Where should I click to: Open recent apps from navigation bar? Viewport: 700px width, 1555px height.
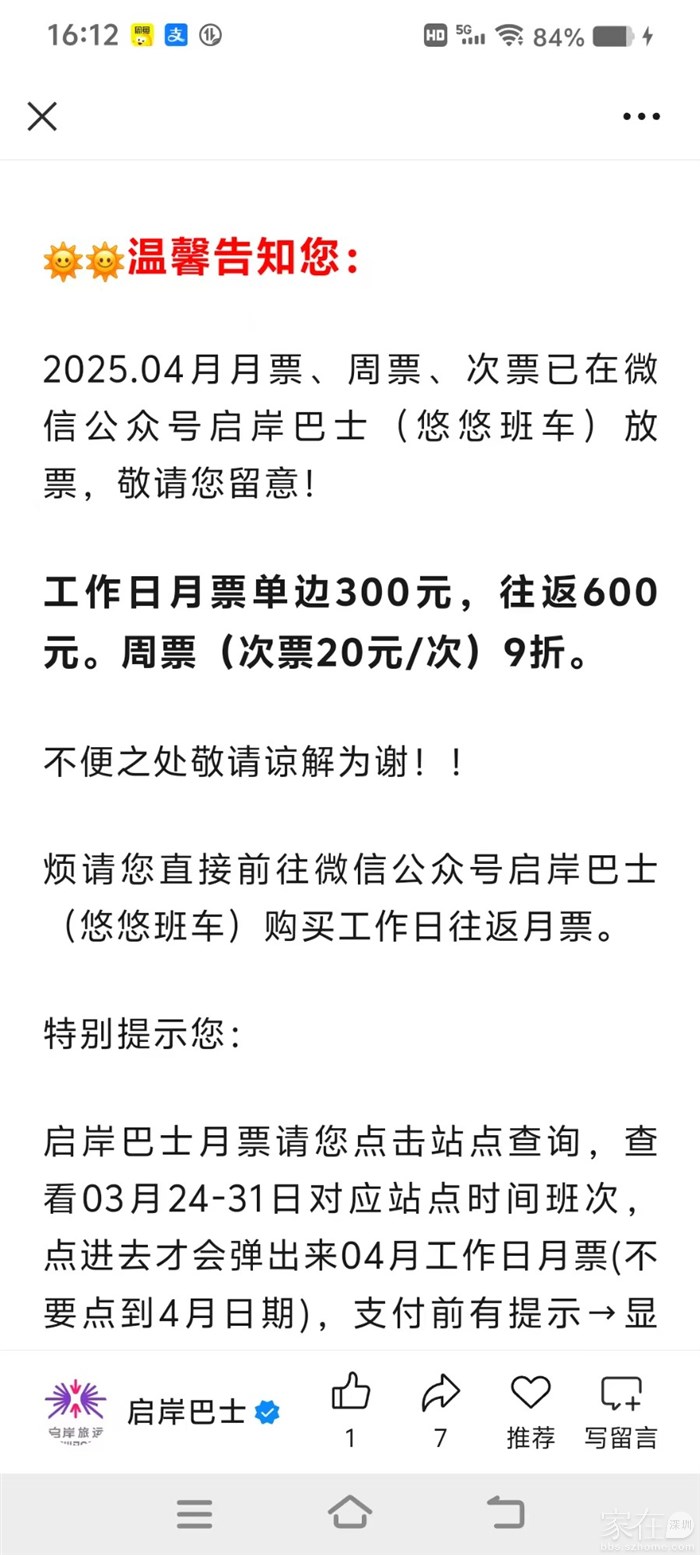(x=194, y=1513)
